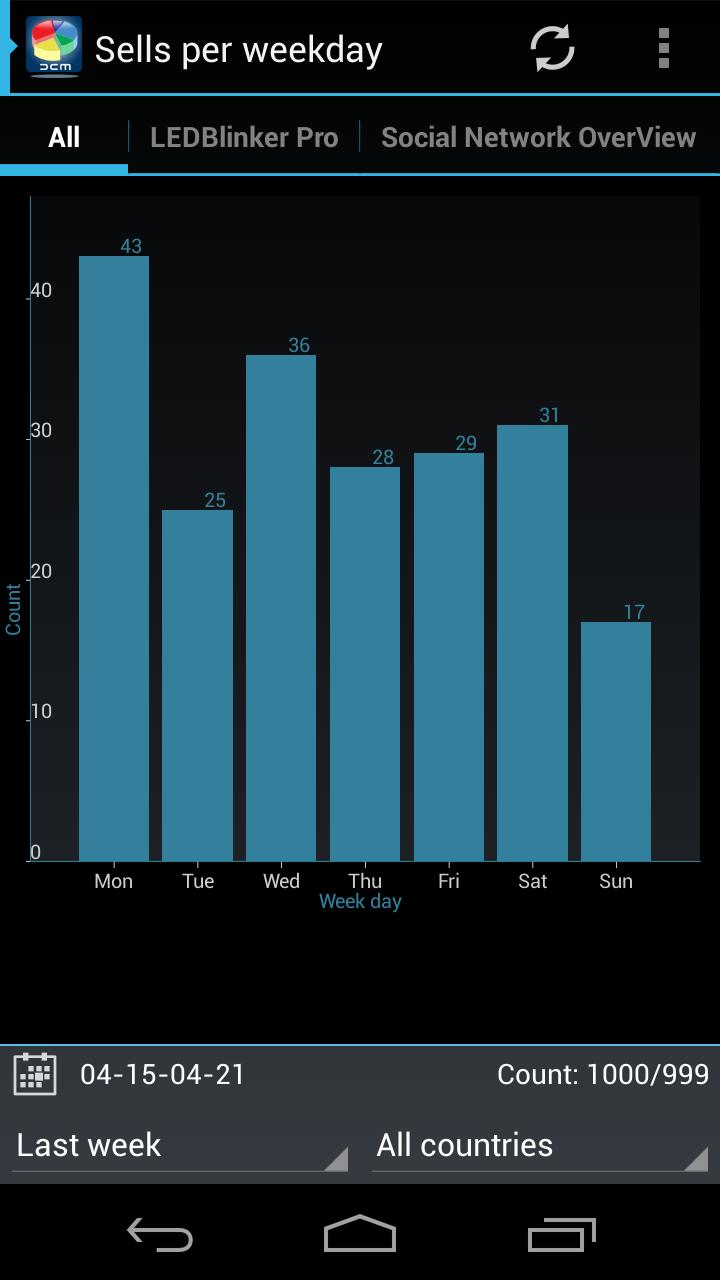Switch to the LEDBlinker Pro tab
The image size is (720, 1280).
(244, 137)
